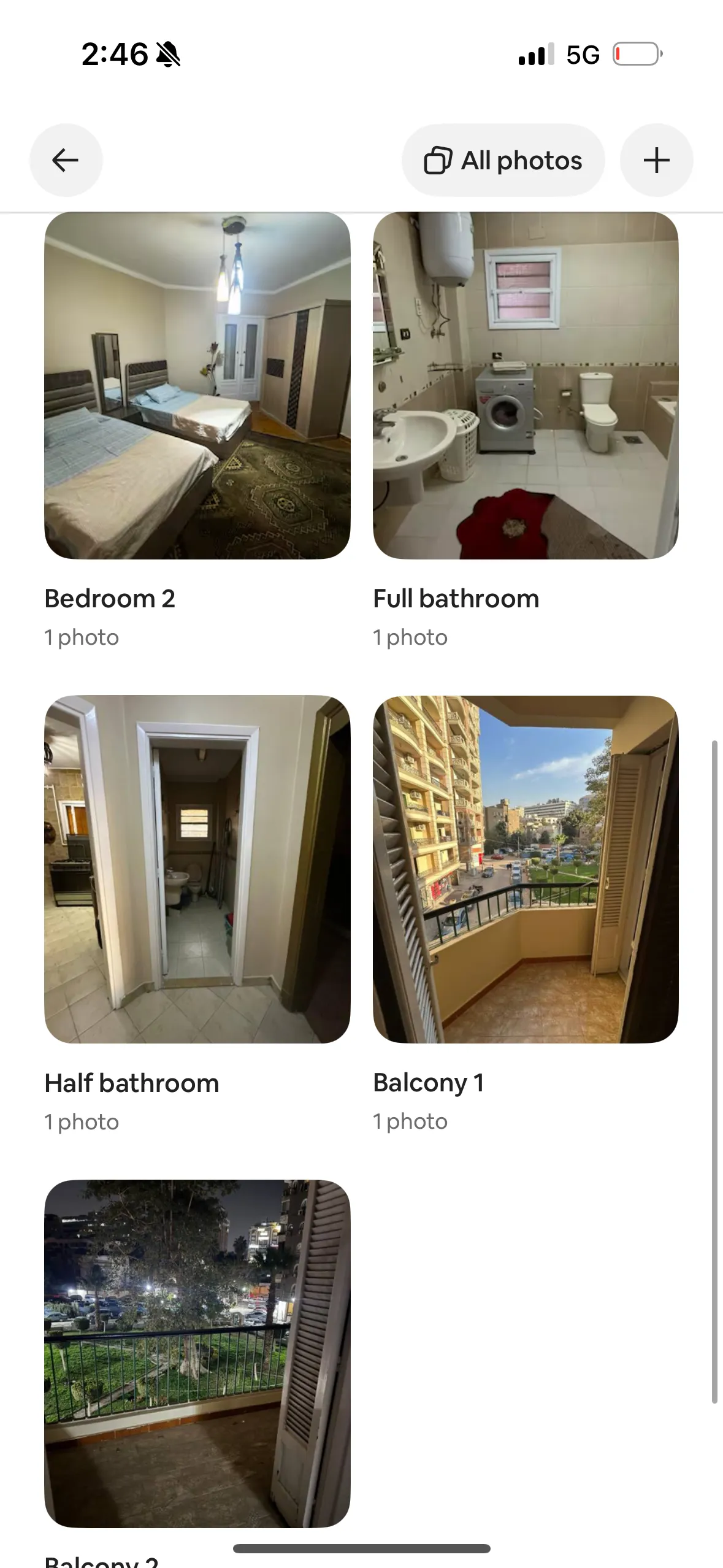The height and width of the screenshot is (1568, 723).
Task: Open the Balcony 2 night photo tile
Action: pyautogui.click(x=197, y=1353)
